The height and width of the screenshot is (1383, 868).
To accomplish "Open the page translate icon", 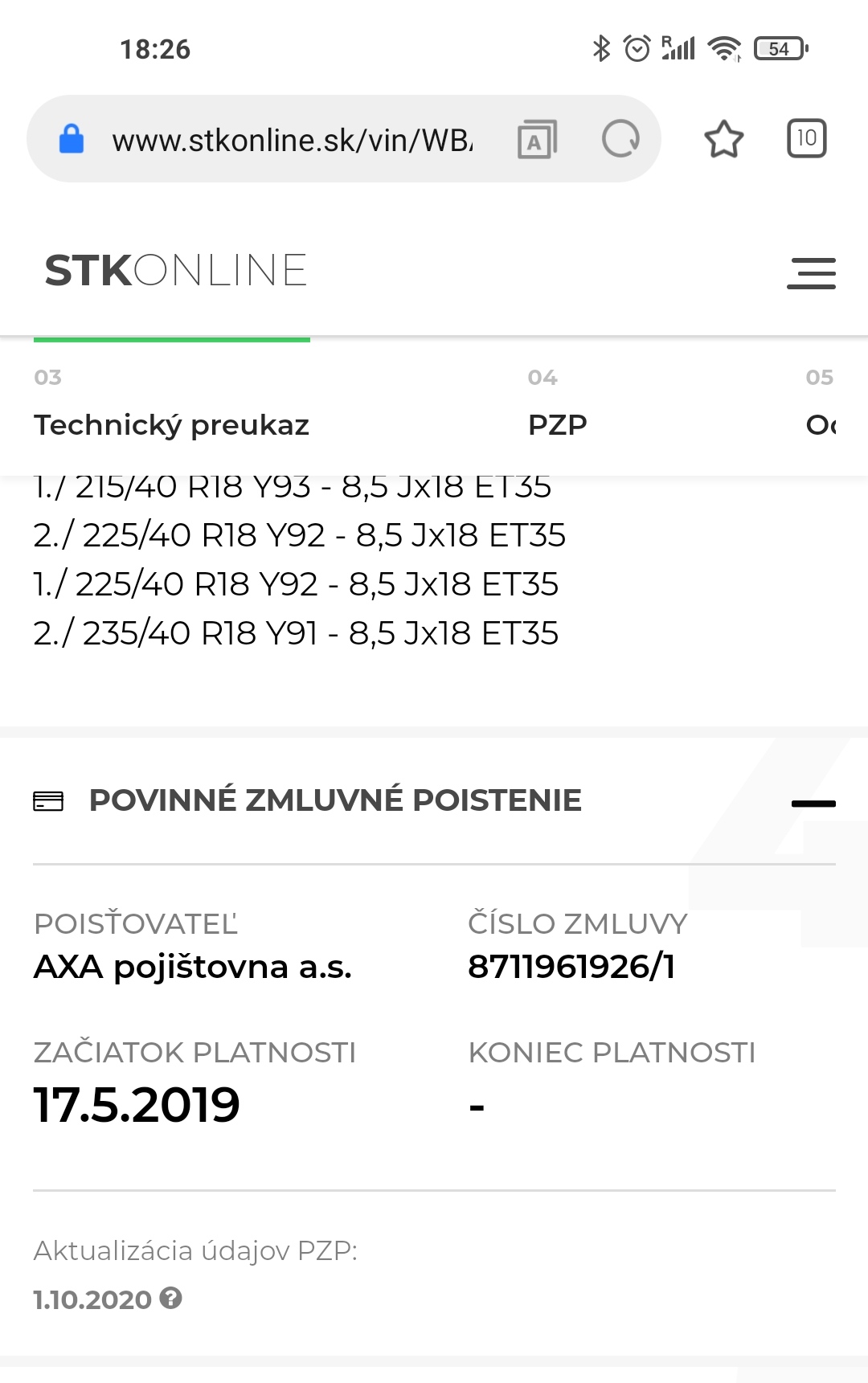I will pyautogui.click(x=537, y=140).
